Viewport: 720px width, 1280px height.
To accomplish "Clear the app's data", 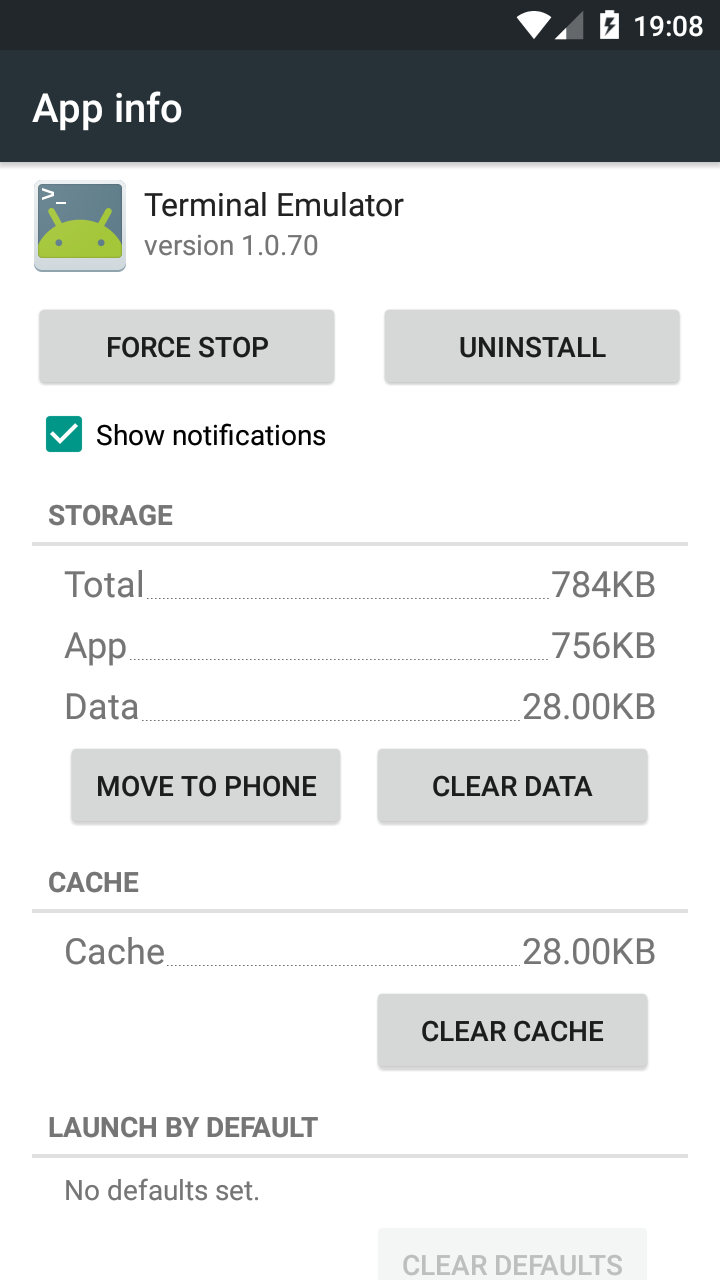I will (512, 786).
